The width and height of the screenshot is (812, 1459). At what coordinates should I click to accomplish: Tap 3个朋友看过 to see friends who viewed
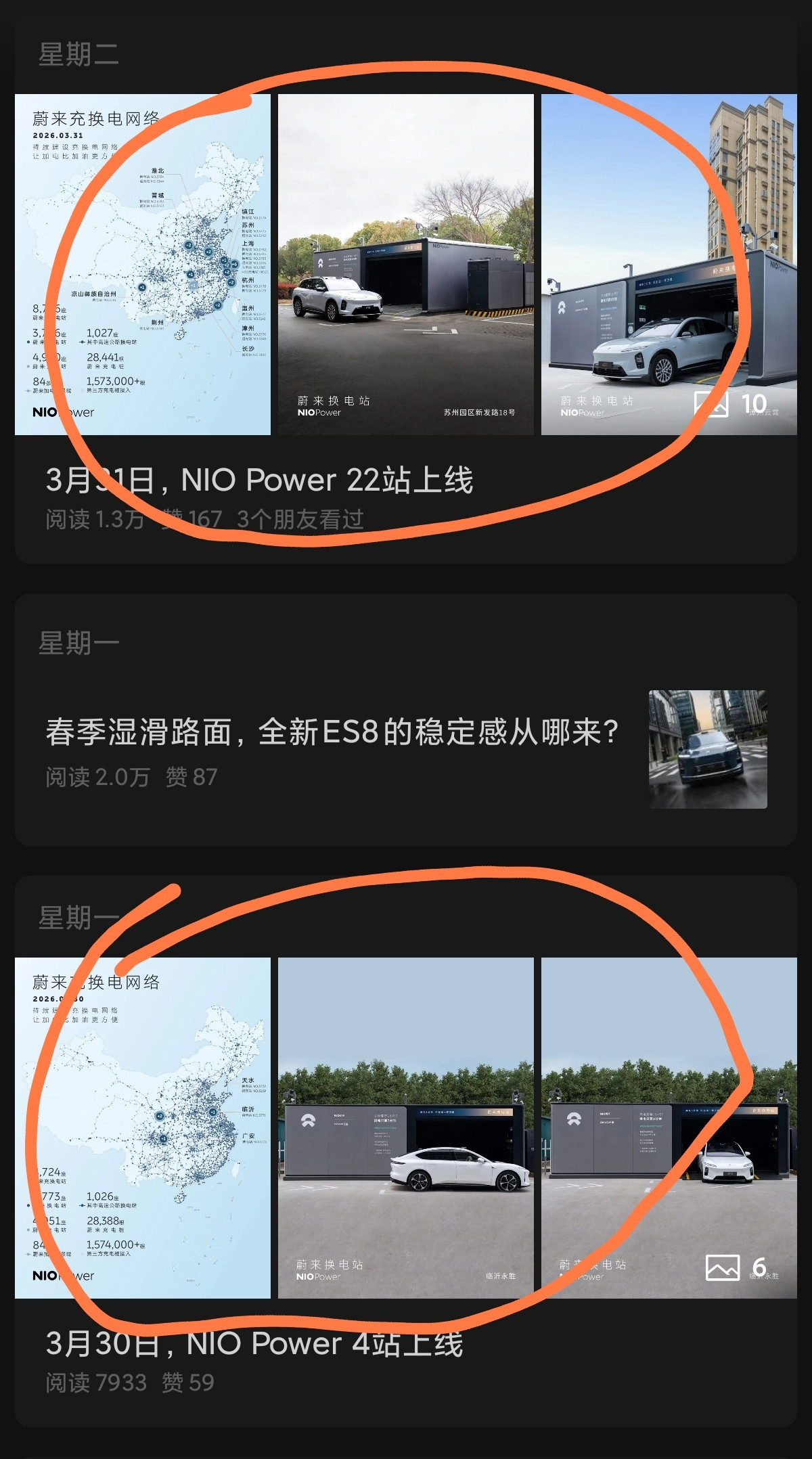299,518
